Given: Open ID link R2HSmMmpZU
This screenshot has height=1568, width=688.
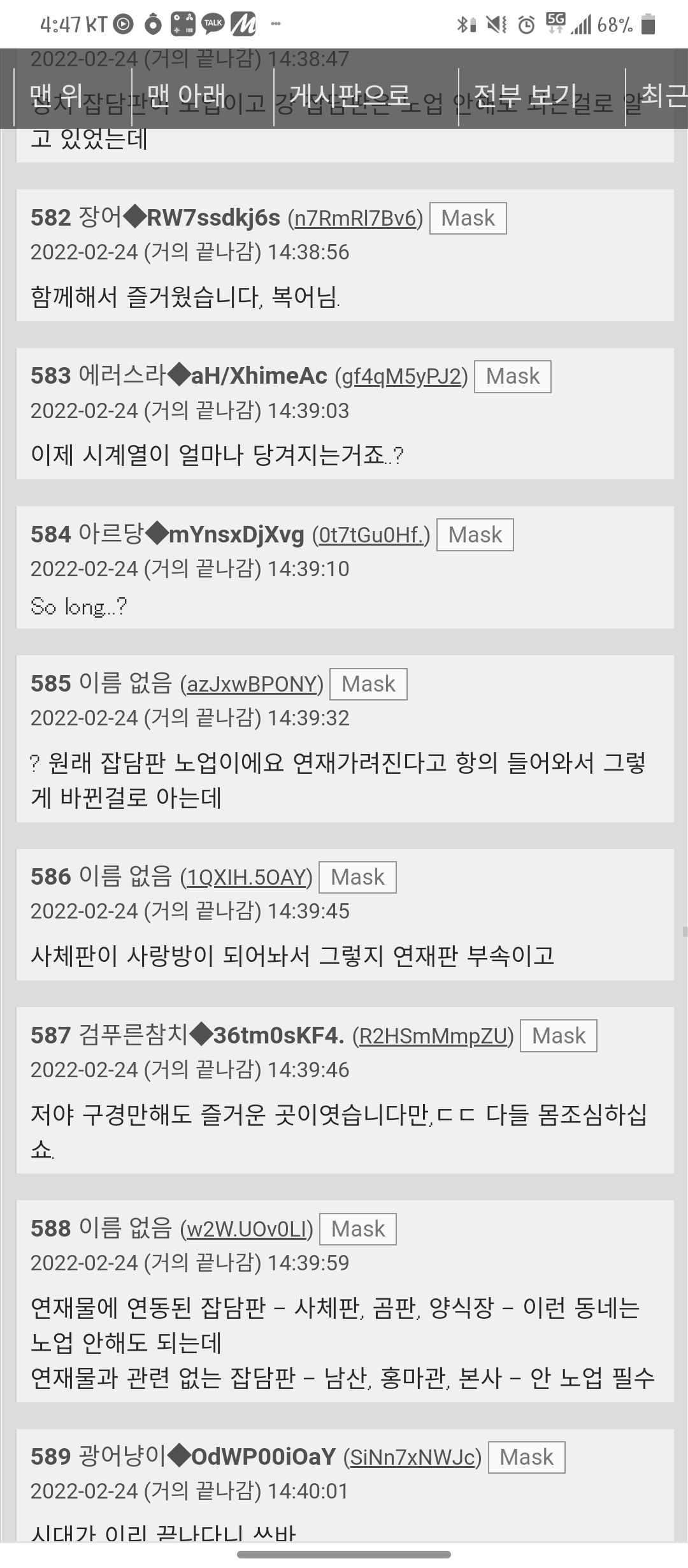Looking at the screenshot, I should click(433, 1036).
